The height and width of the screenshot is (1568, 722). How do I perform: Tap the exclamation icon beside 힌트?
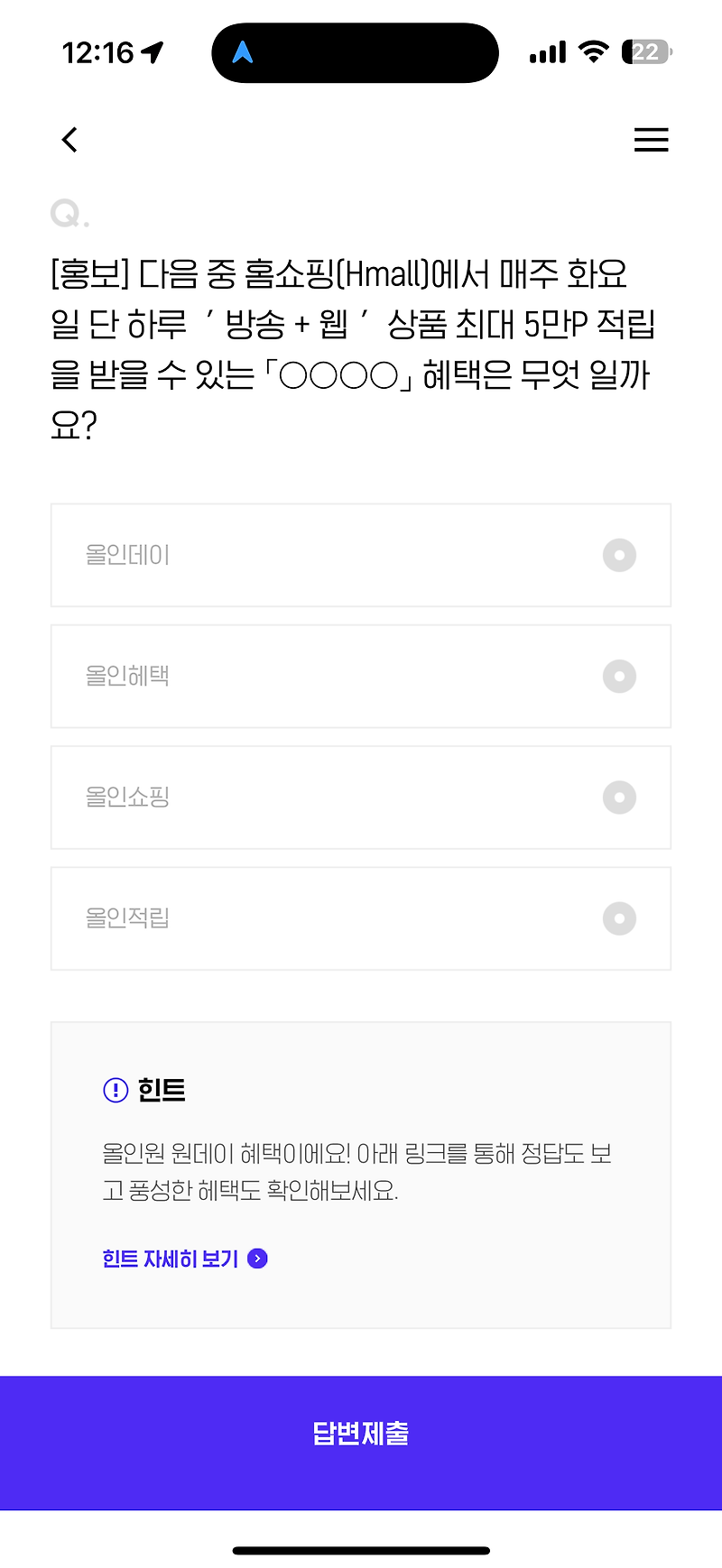click(114, 1089)
